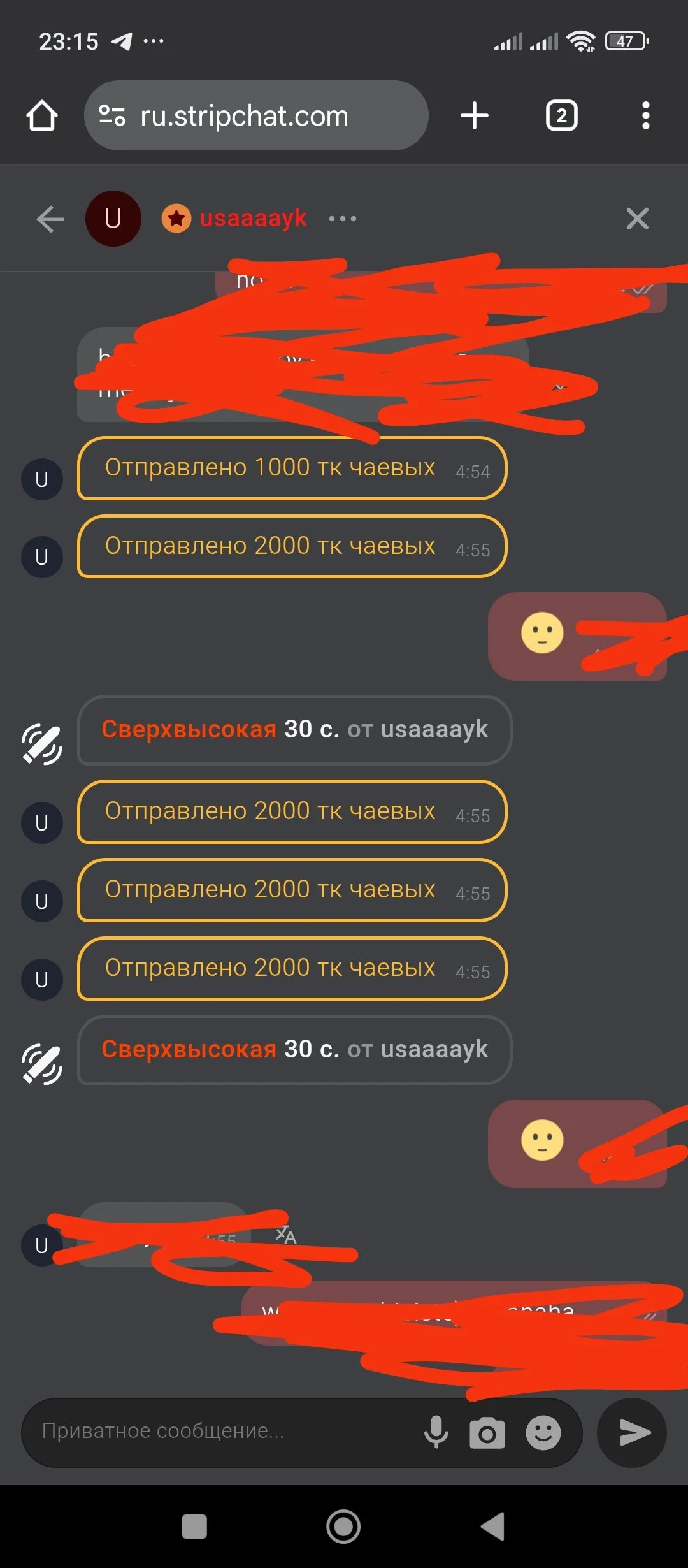Screen dimensions: 688x1568
Task: Open the recent apps overview
Action: [x=194, y=1527]
